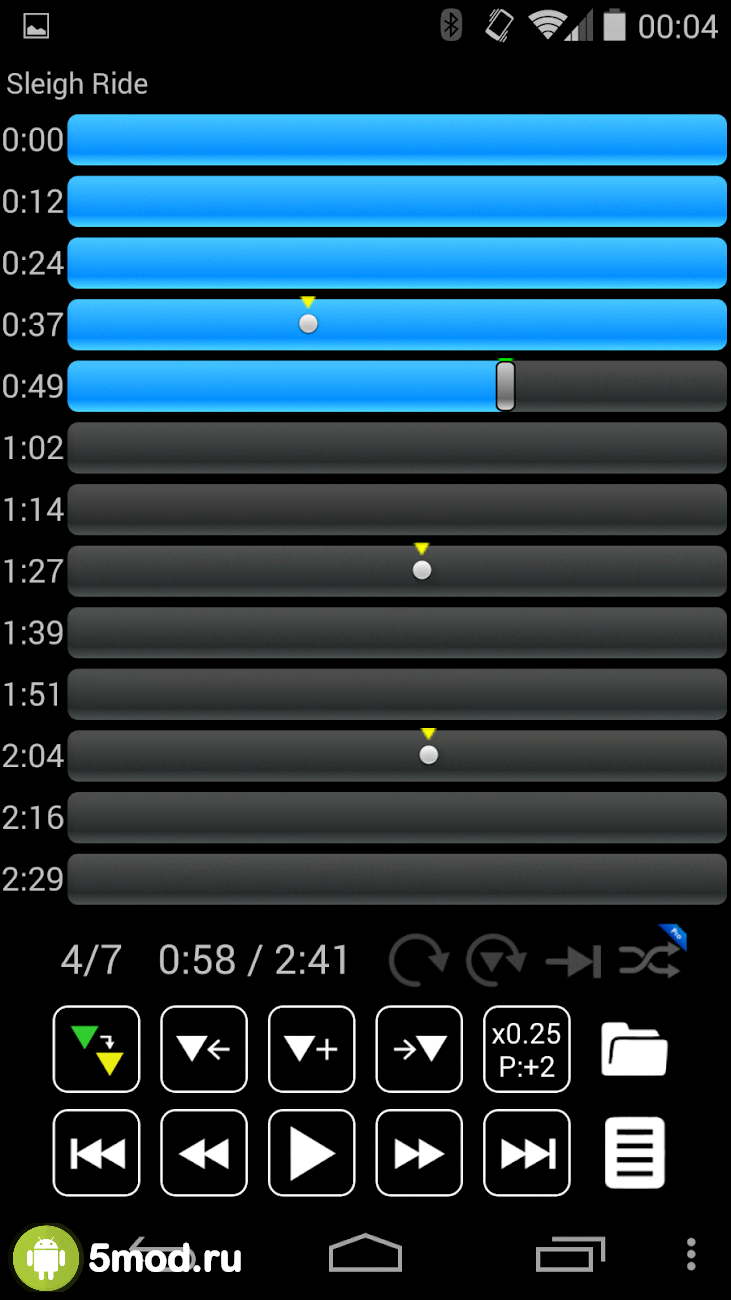The height and width of the screenshot is (1300, 731).
Task: Toggle the skip-to-end arrow icon
Action: coord(573,961)
